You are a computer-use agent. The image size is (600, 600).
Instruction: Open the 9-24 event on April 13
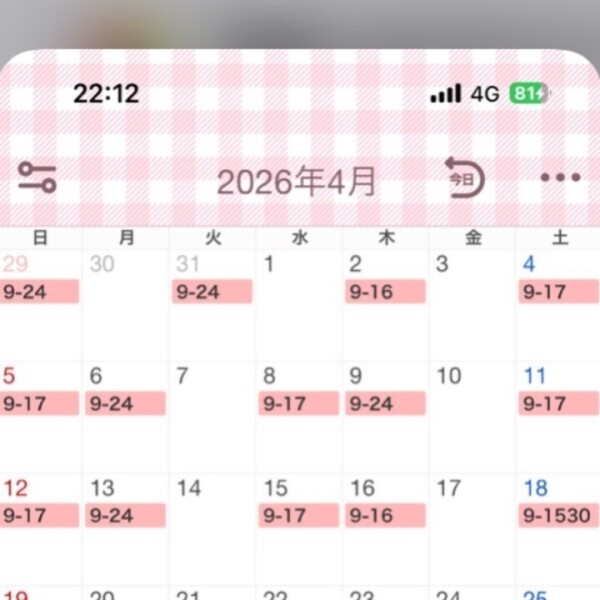pos(124,516)
